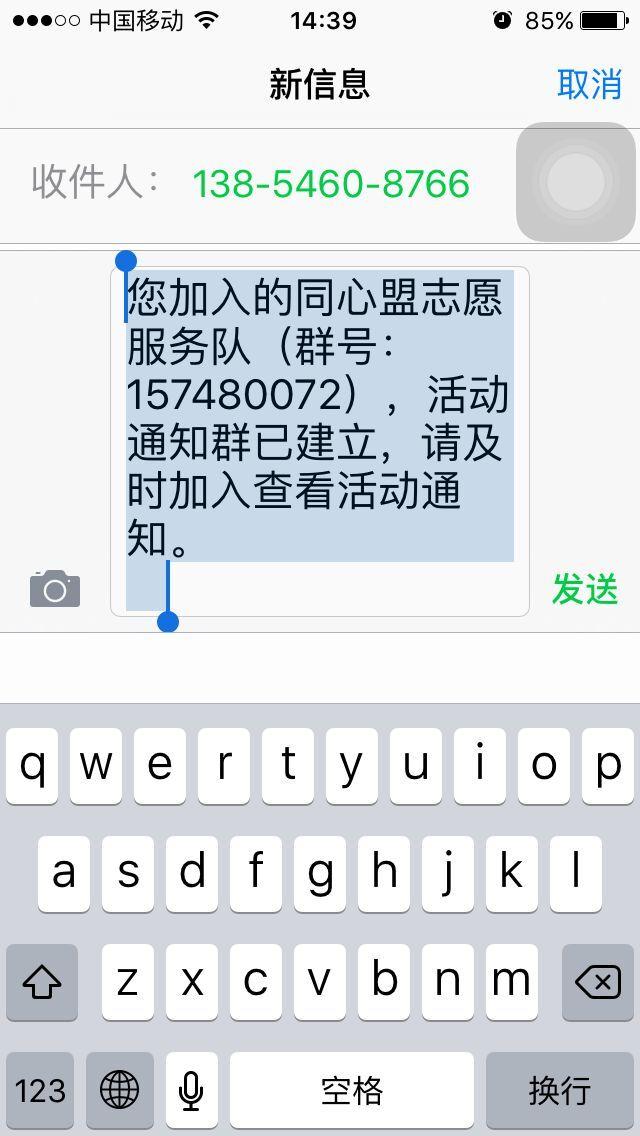Image resolution: width=640 pixels, height=1136 pixels.
Task: Change keyboard language with globe key
Action: pos(120,1090)
